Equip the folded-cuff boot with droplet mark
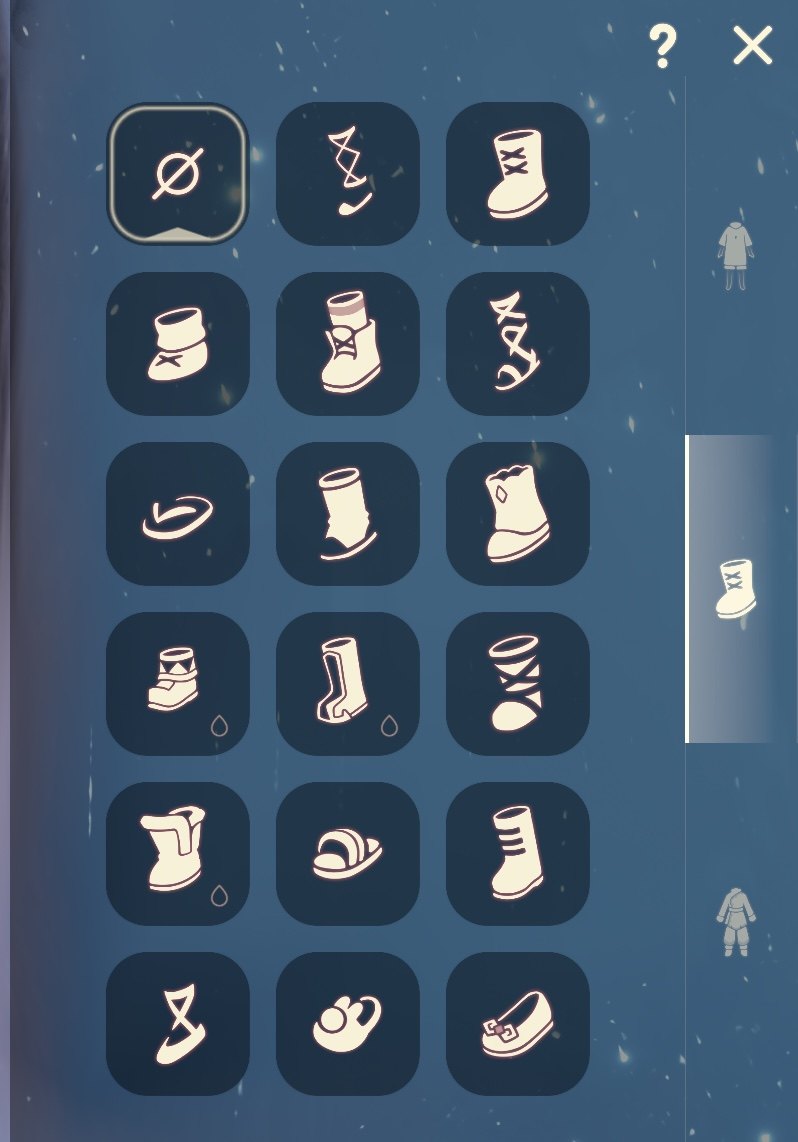Image resolution: width=798 pixels, height=1142 pixels. tap(178, 854)
